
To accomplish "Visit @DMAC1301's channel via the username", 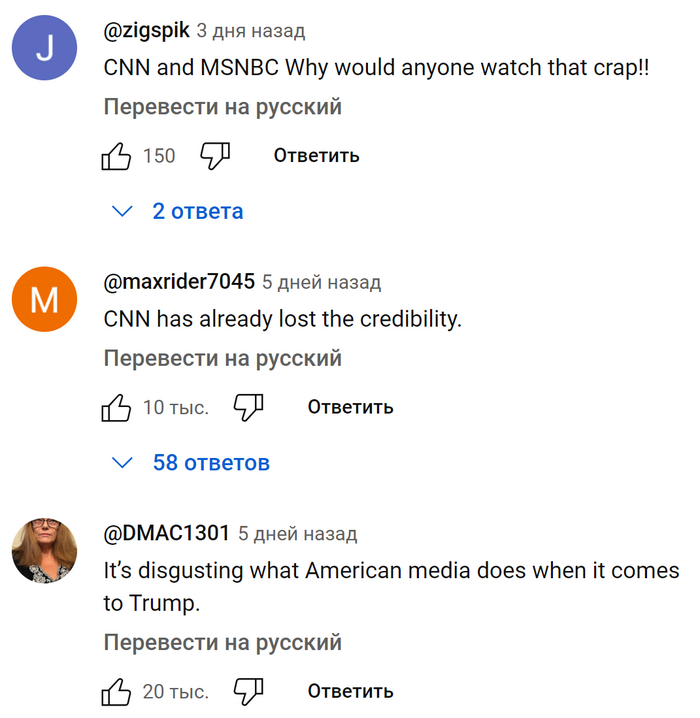I will click(167, 534).
